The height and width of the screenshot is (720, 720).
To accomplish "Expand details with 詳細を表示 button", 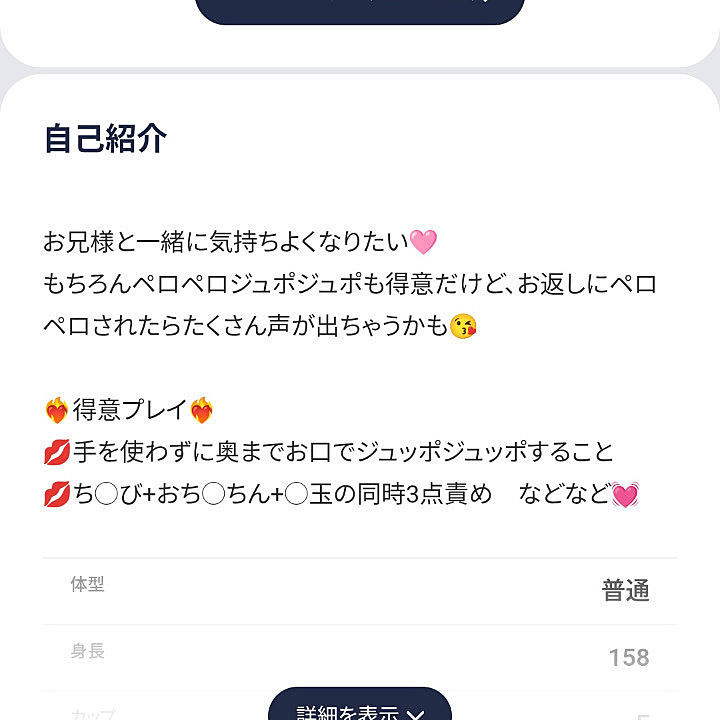I will [x=360, y=708].
